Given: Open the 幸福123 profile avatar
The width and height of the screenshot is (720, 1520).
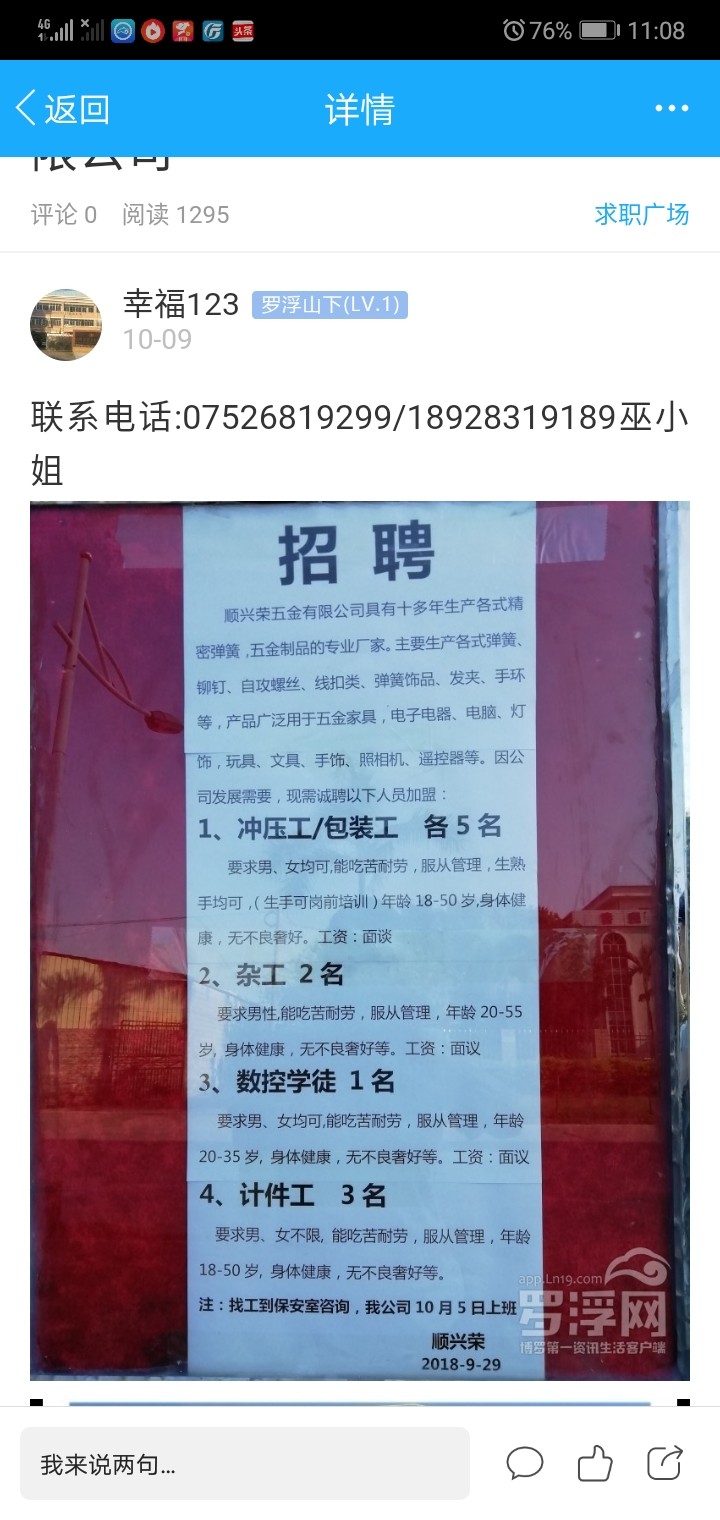Looking at the screenshot, I should 66,324.
